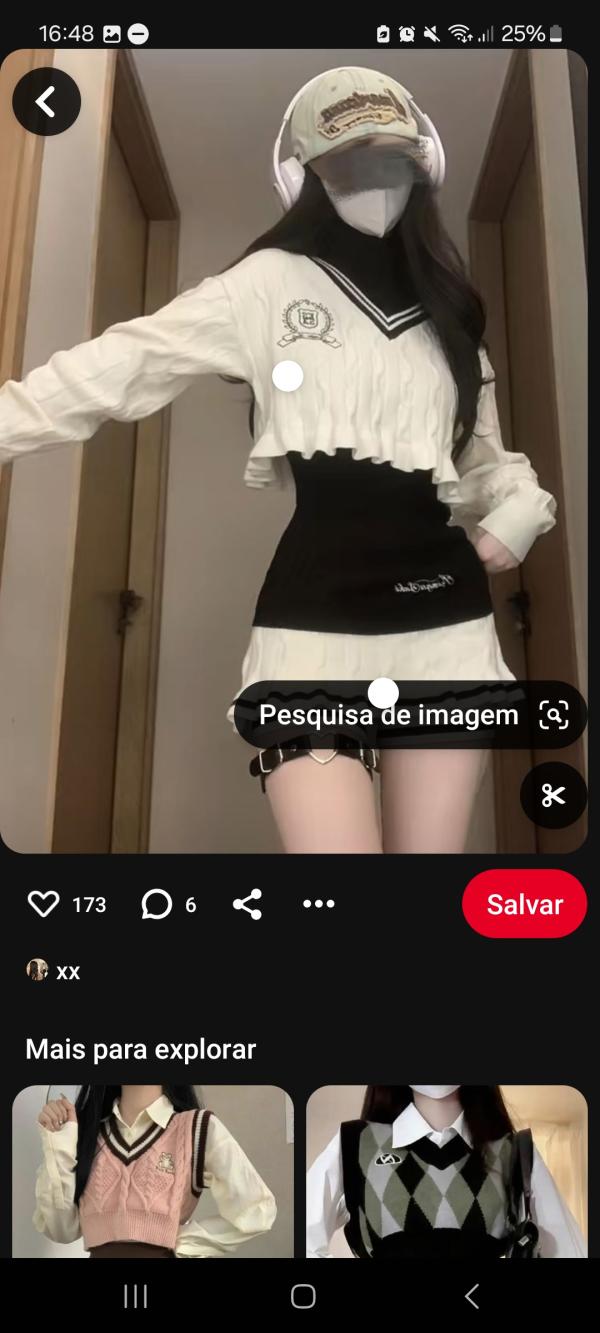Image resolution: width=600 pixels, height=1333 pixels.
Task: Open the comments on this pin
Action: point(157,905)
